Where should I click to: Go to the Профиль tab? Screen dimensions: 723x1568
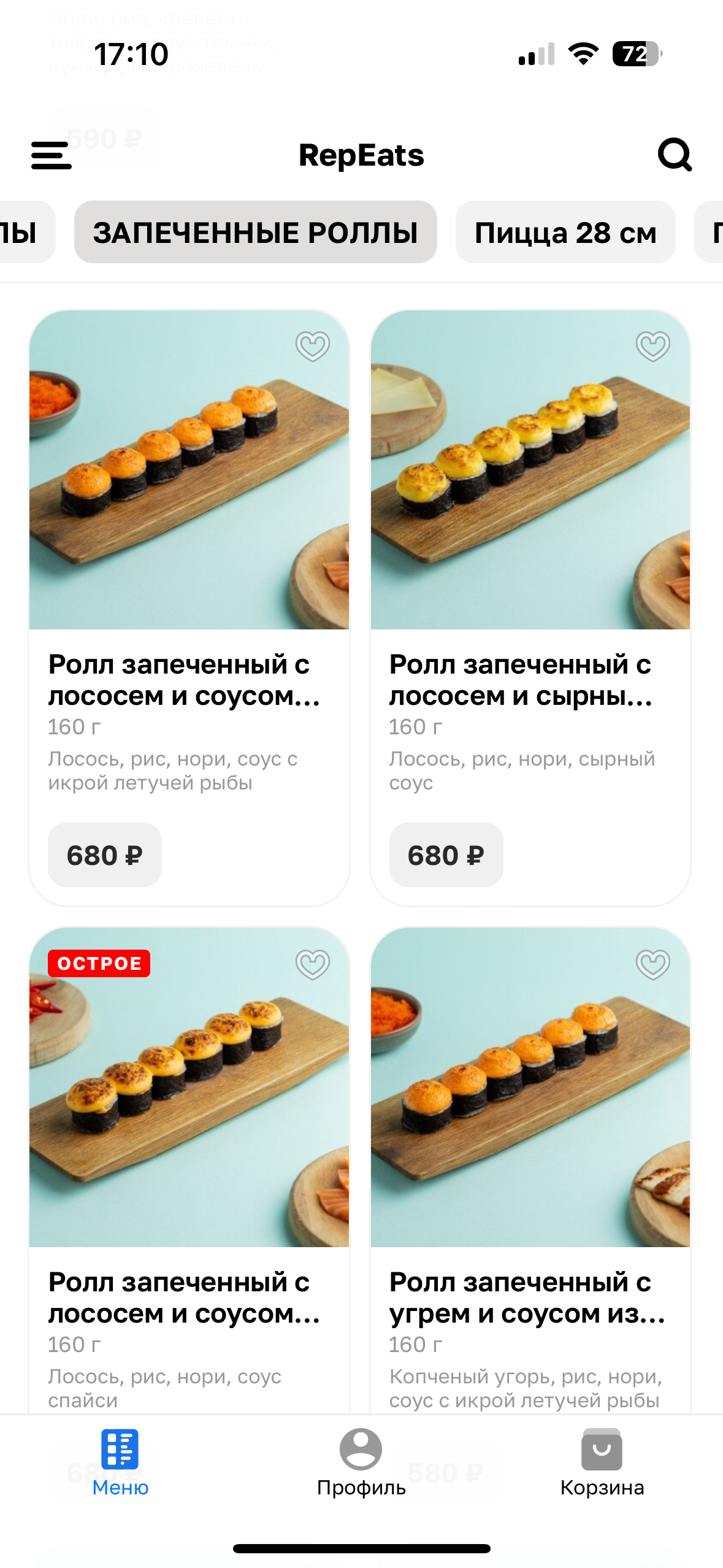coord(361,1462)
